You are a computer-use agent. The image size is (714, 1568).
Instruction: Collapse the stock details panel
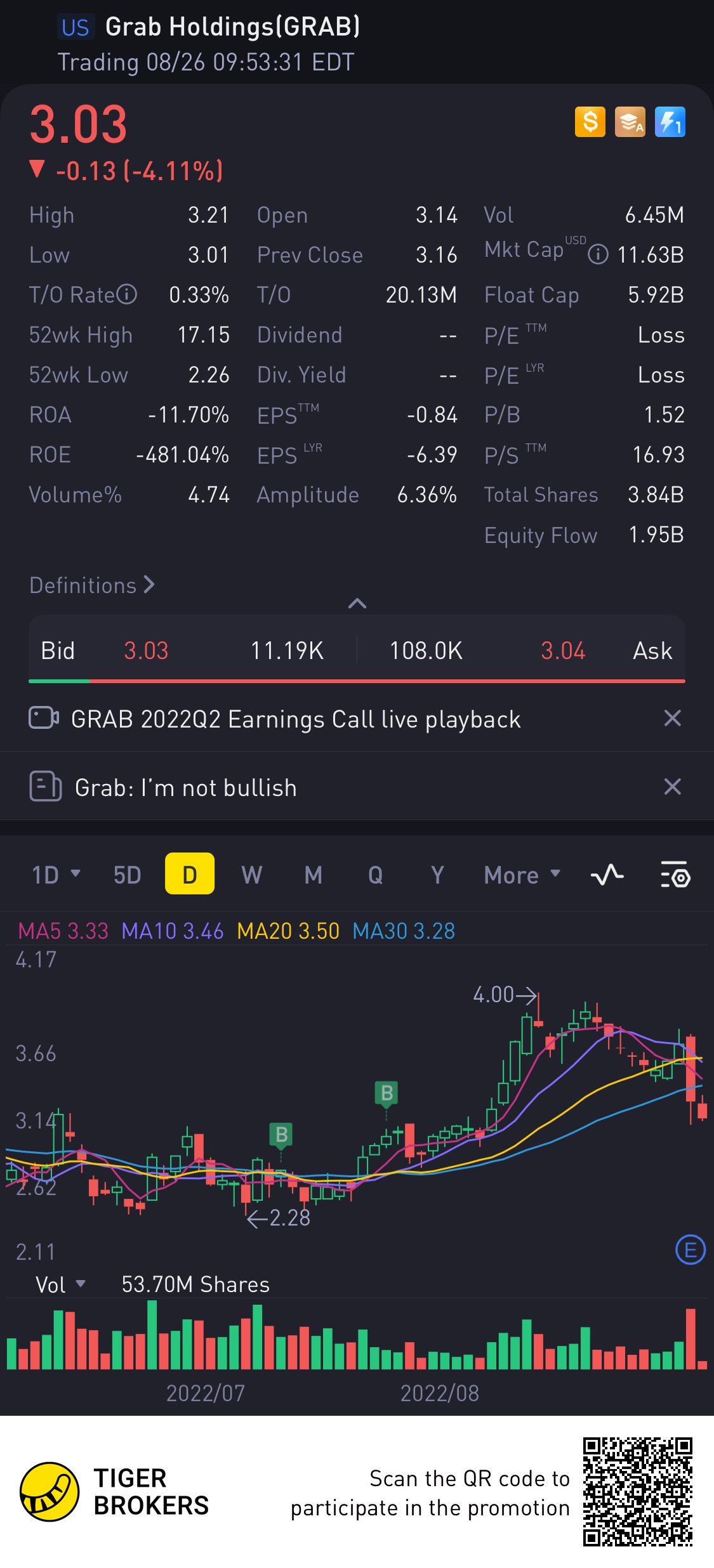coord(357,603)
